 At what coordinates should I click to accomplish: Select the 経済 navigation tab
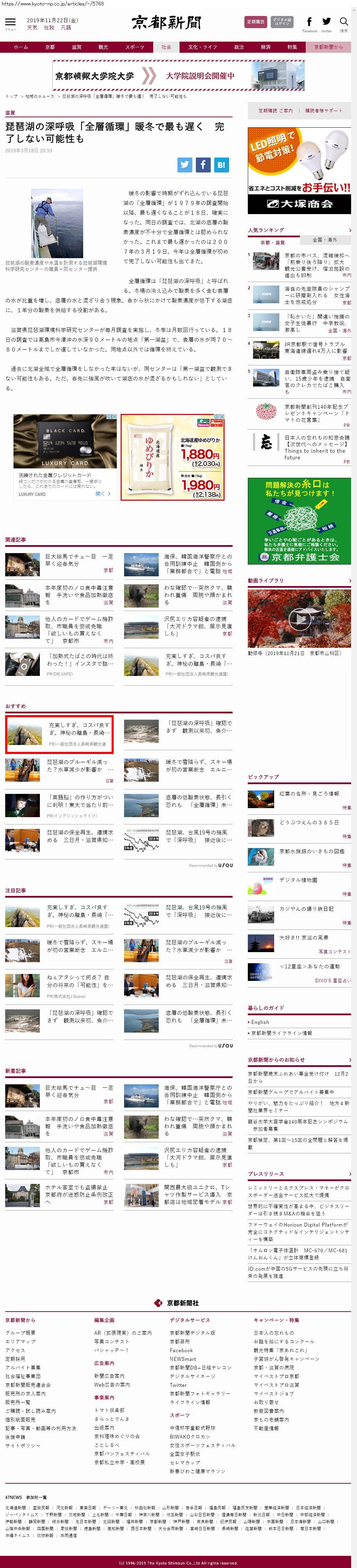[266, 47]
